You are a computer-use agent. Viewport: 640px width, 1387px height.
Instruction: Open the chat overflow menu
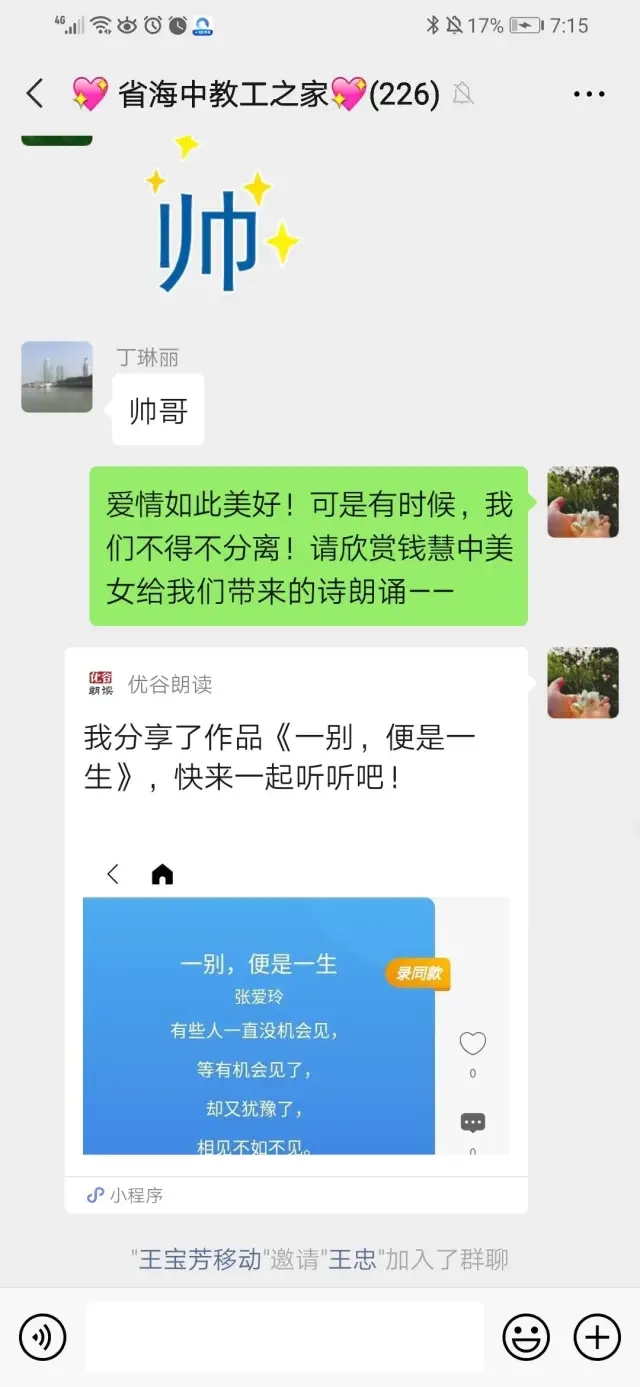[589, 94]
